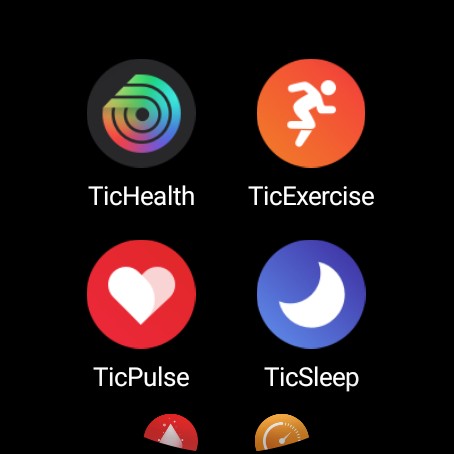Open the red triangle app icon

(171, 432)
